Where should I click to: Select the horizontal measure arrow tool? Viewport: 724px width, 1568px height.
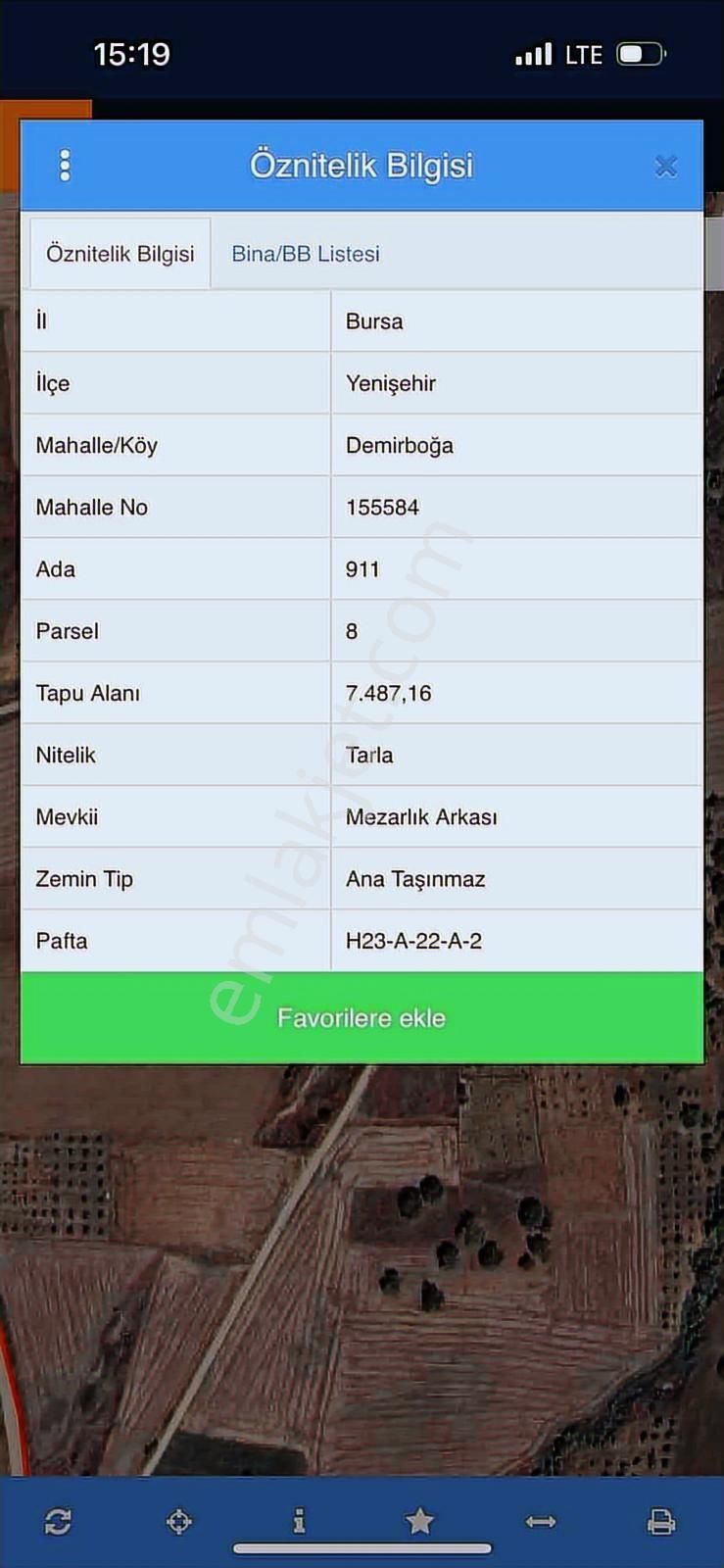(x=540, y=1521)
